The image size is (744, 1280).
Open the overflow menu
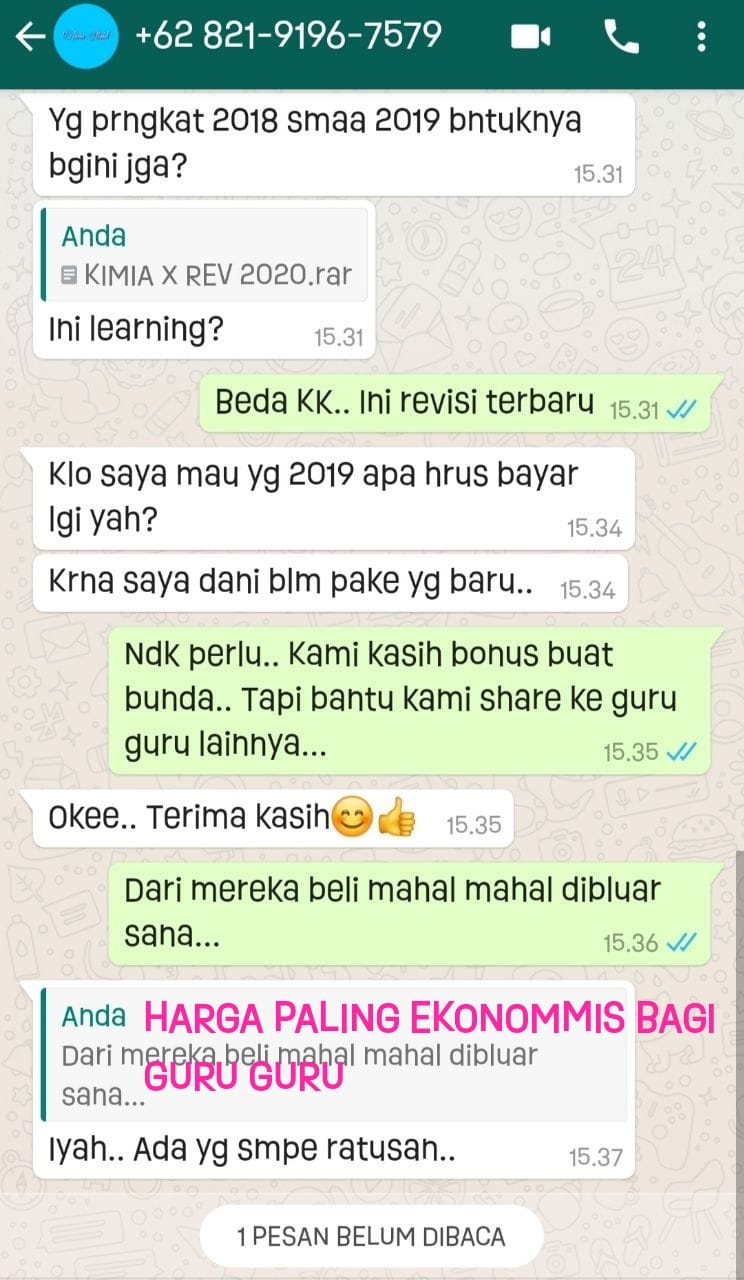[x=701, y=38]
